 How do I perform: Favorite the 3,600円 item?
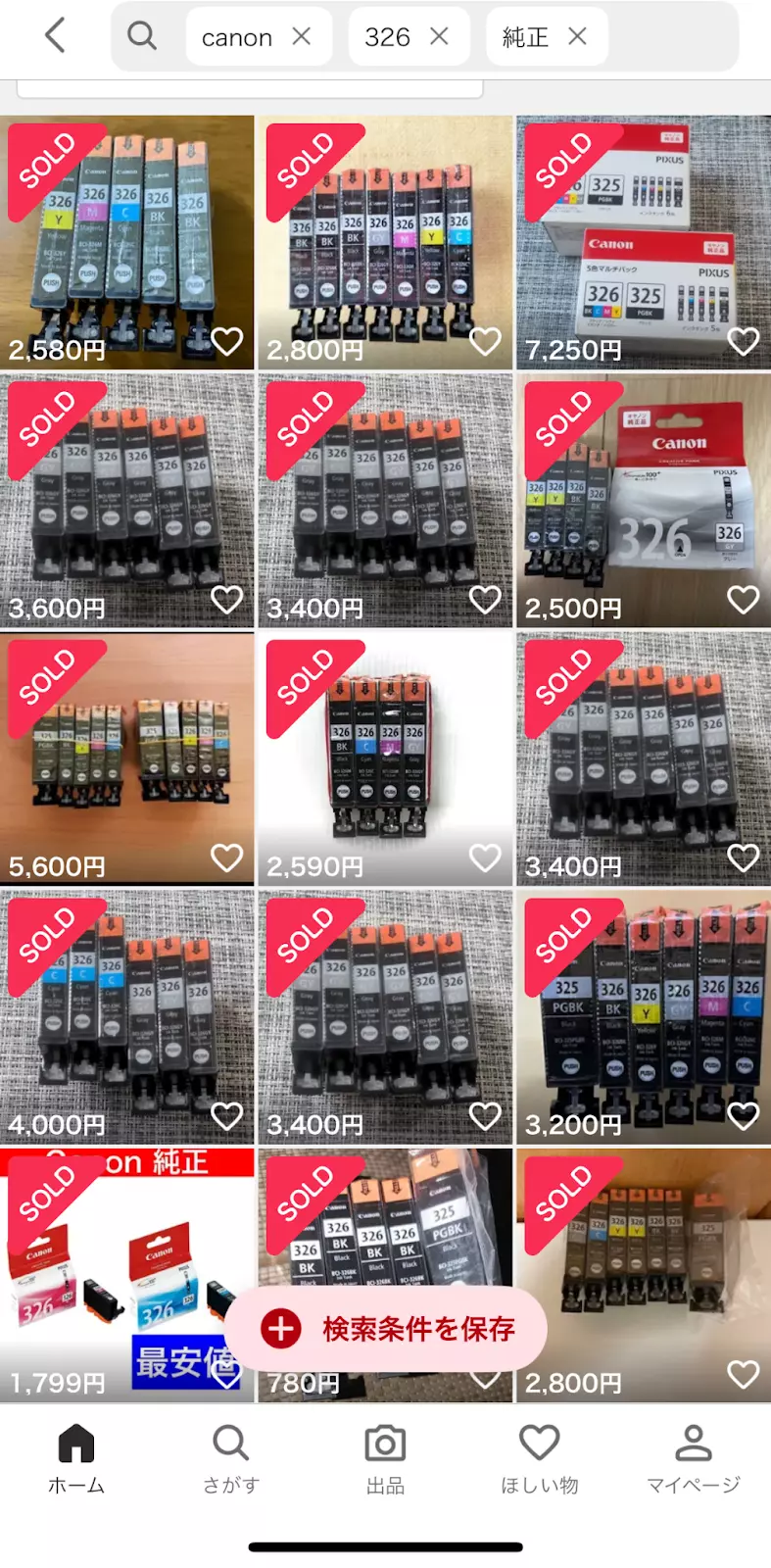pyautogui.click(x=227, y=599)
